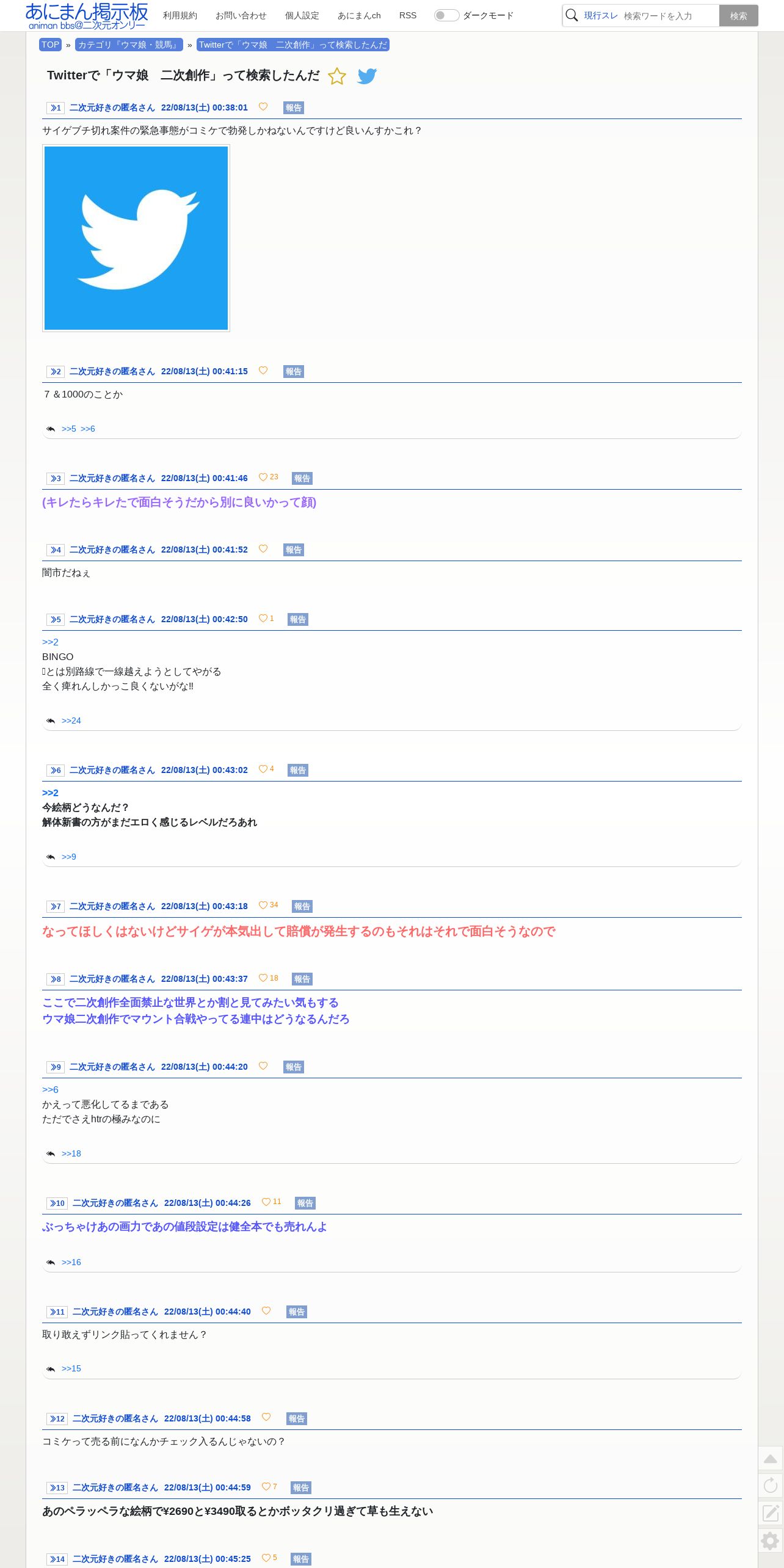This screenshot has height=1568, width=784.
Task: Tap the reload icon on the side
Action: [771, 1485]
